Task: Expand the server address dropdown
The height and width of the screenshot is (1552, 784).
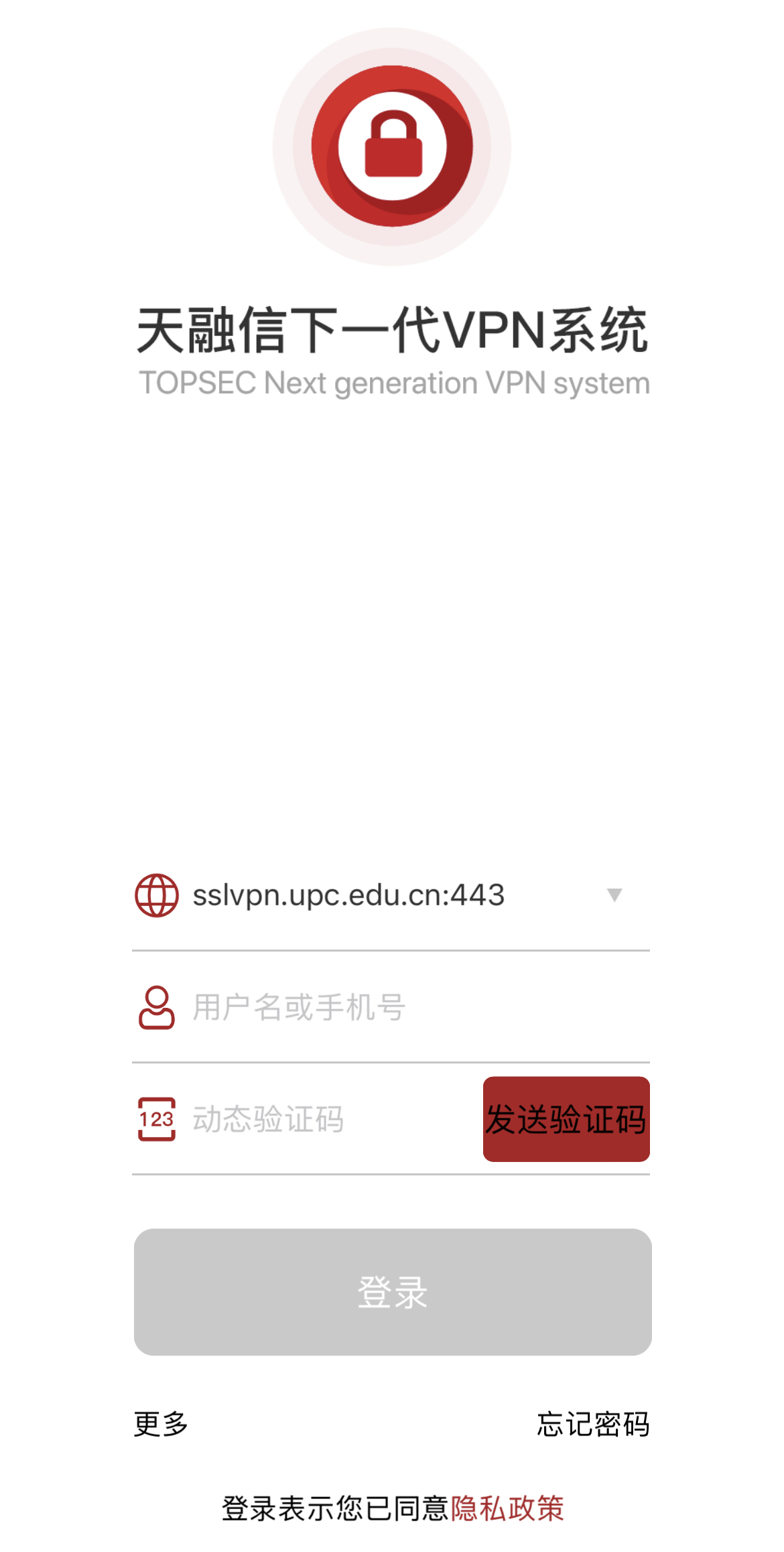Action: coord(614,895)
